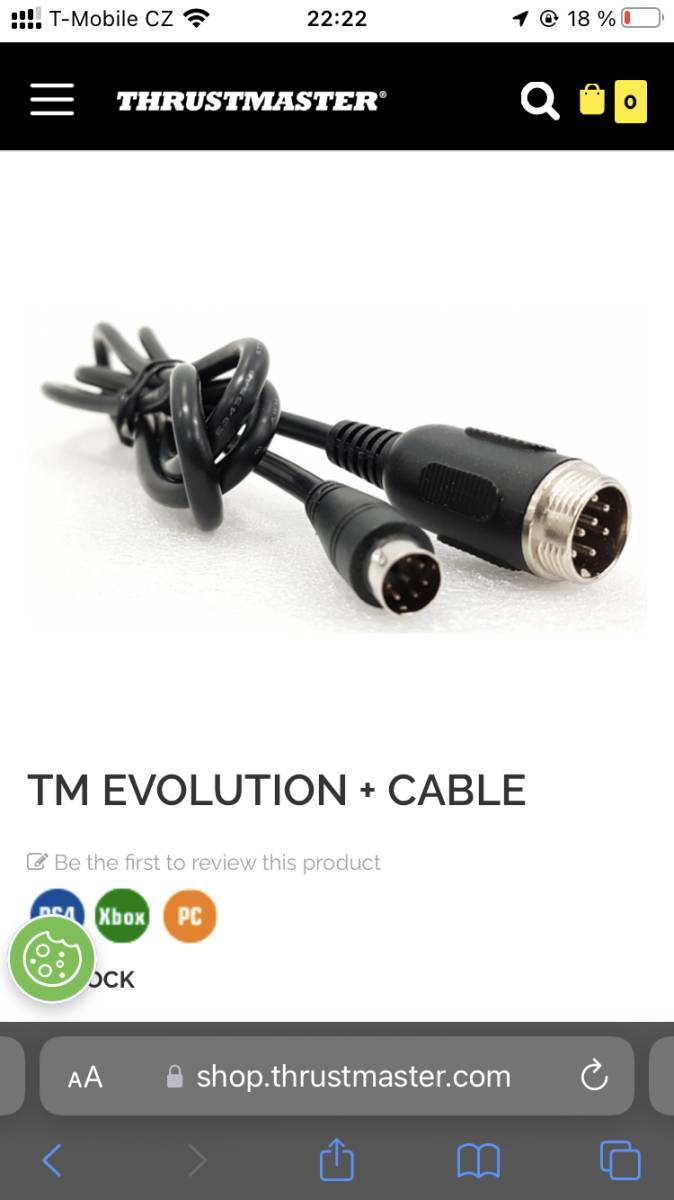Open the AA reader options
The width and height of the screenshot is (674, 1200).
[x=85, y=1077]
